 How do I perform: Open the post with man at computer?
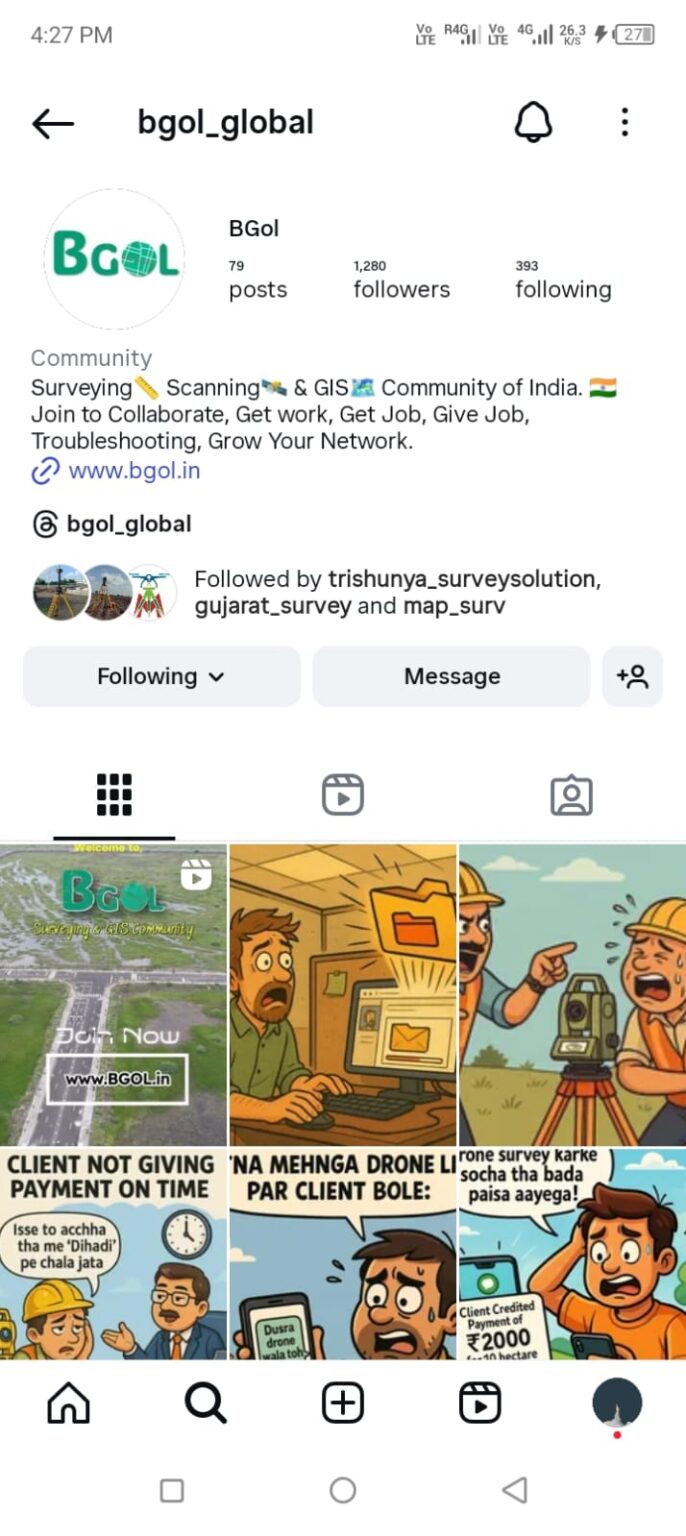click(342, 994)
